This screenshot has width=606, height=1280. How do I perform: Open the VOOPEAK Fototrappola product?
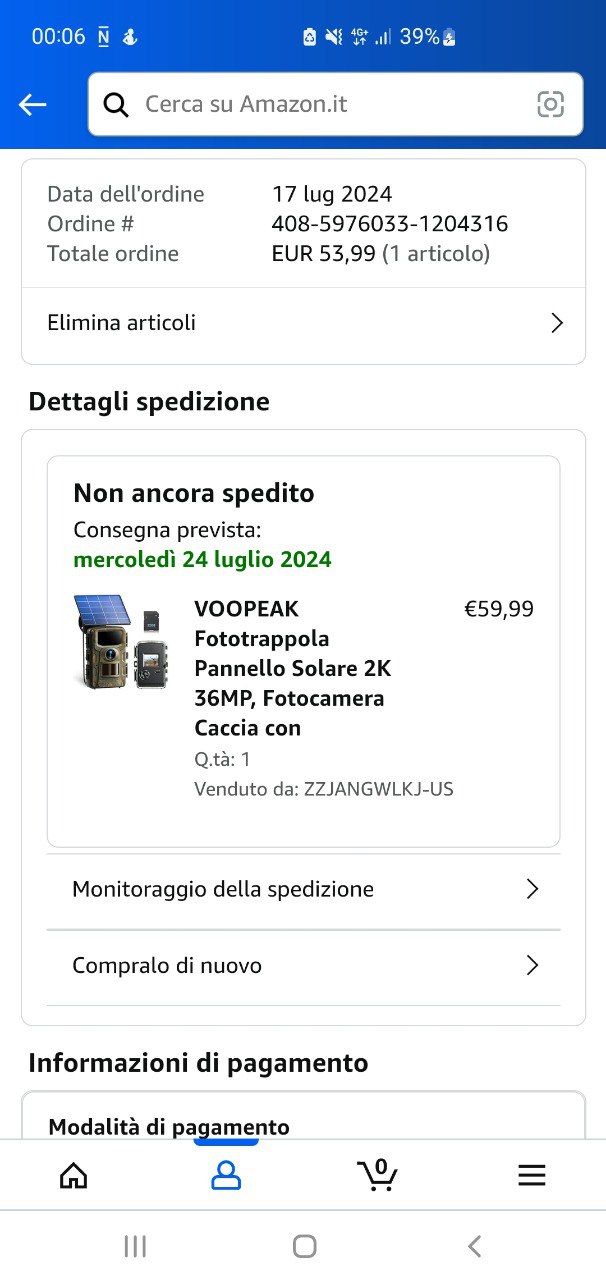pos(289,668)
